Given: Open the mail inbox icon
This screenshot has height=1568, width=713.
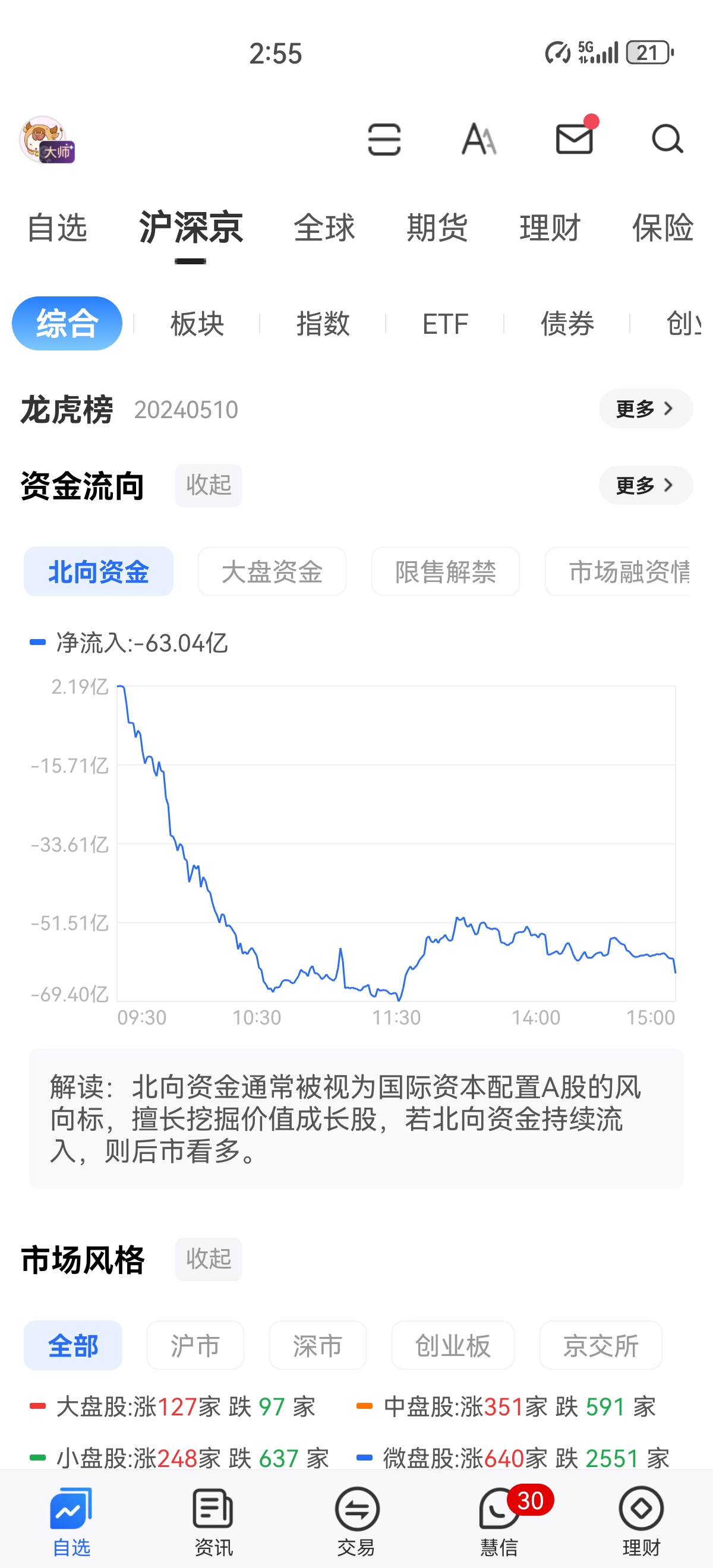Looking at the screenshot, I should tap(574, 139).
